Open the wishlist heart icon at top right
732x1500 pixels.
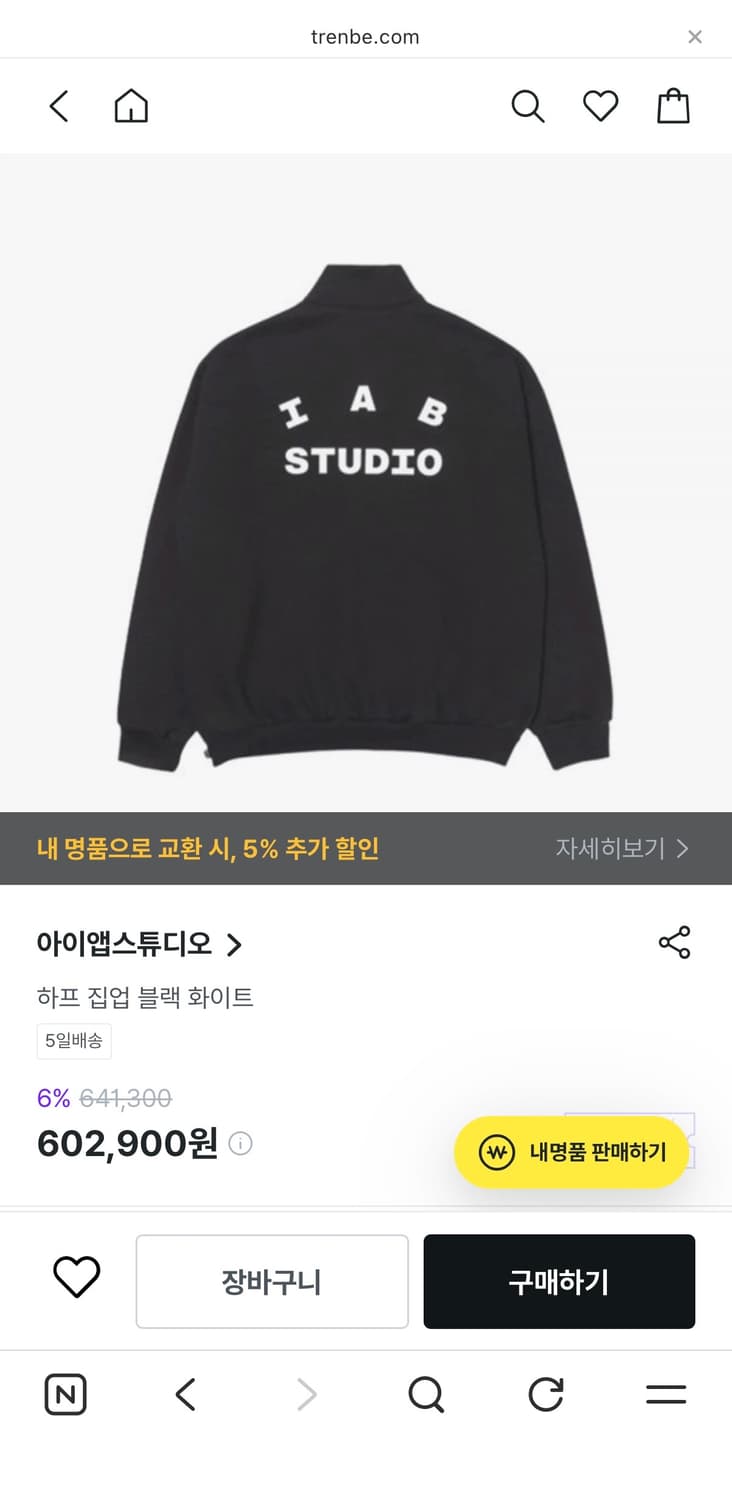click(600, 105)
